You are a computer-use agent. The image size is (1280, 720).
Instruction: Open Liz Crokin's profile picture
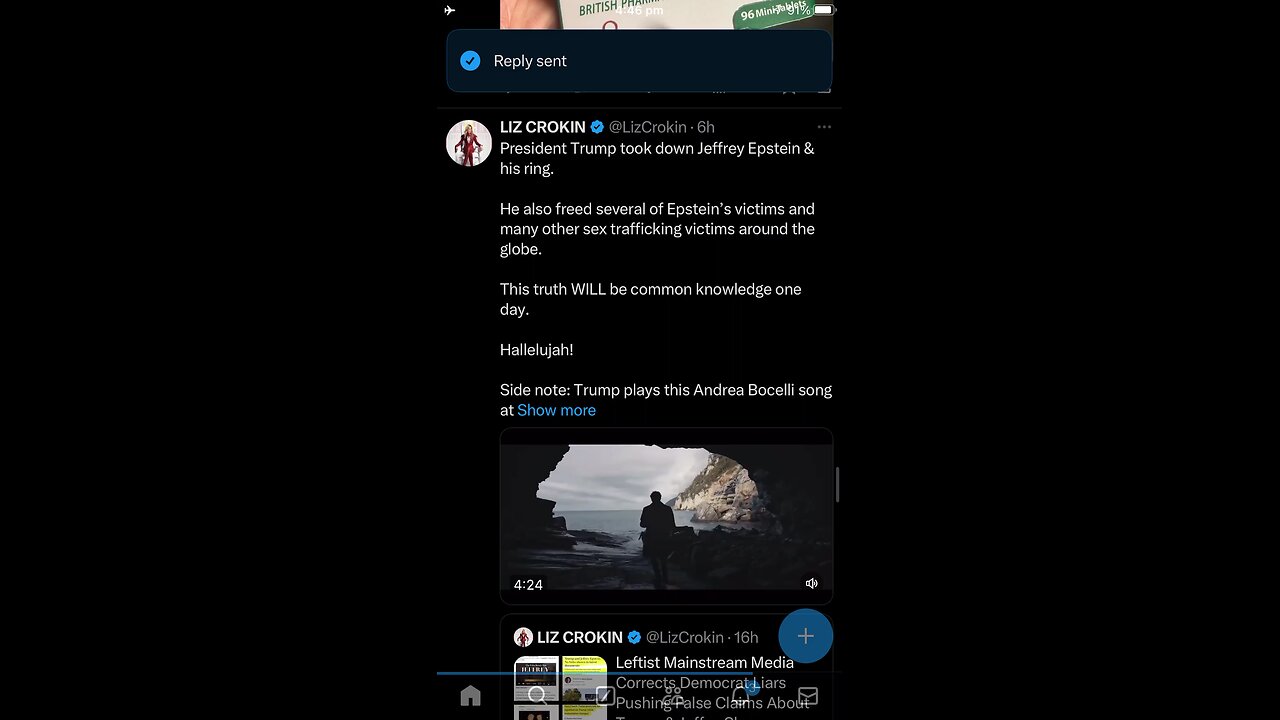click(x=468, y=143)
